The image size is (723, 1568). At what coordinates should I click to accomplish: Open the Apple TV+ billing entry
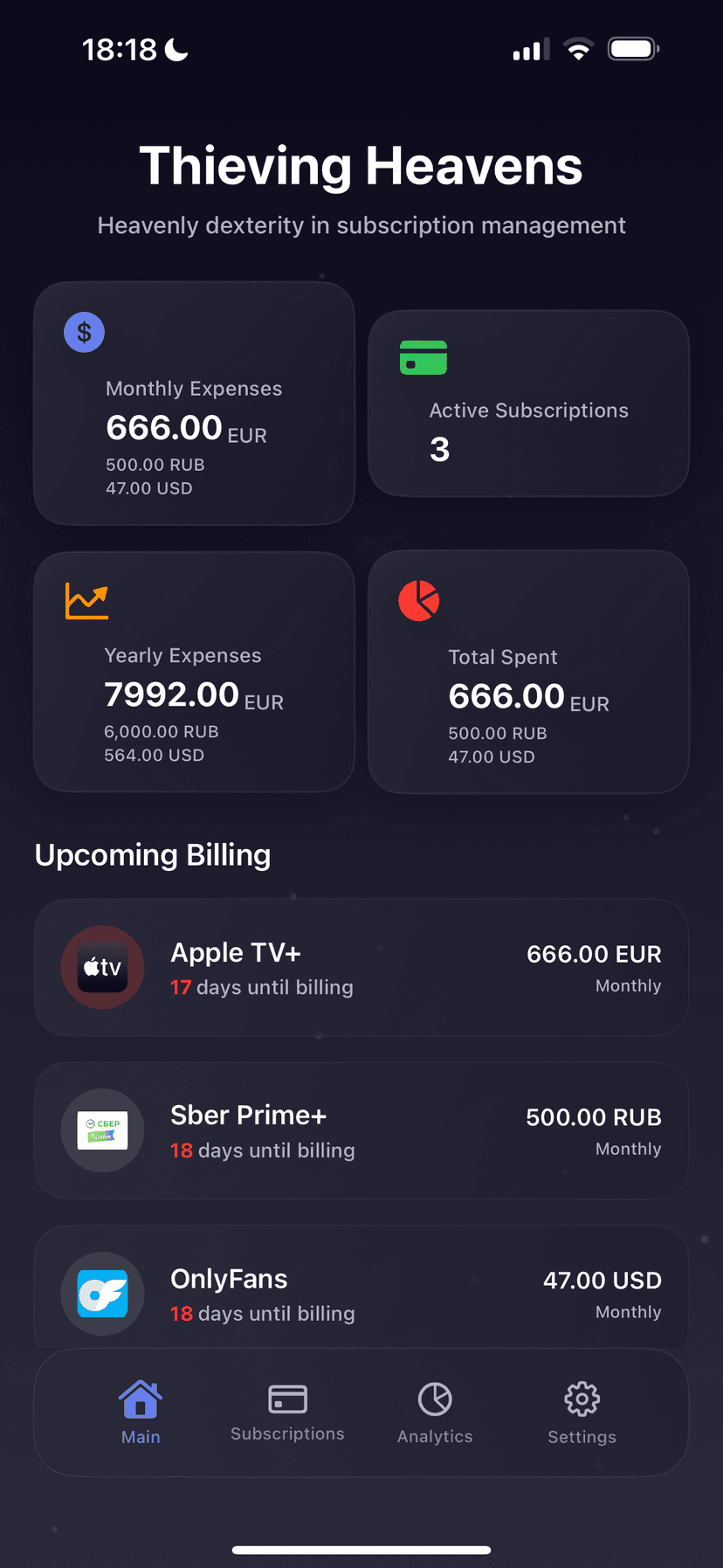click(361, 968)
